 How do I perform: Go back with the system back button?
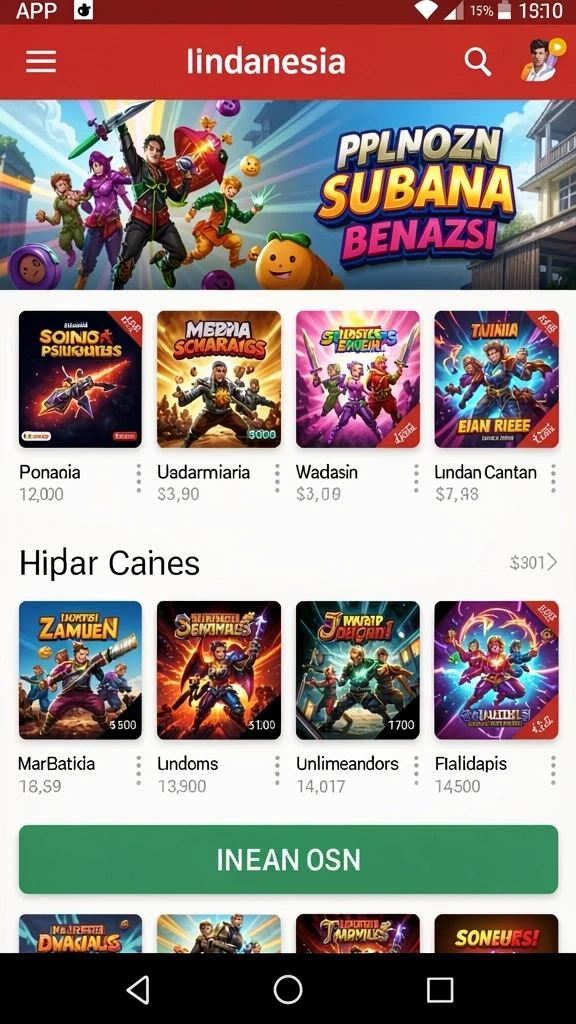[x=138, y=989]
